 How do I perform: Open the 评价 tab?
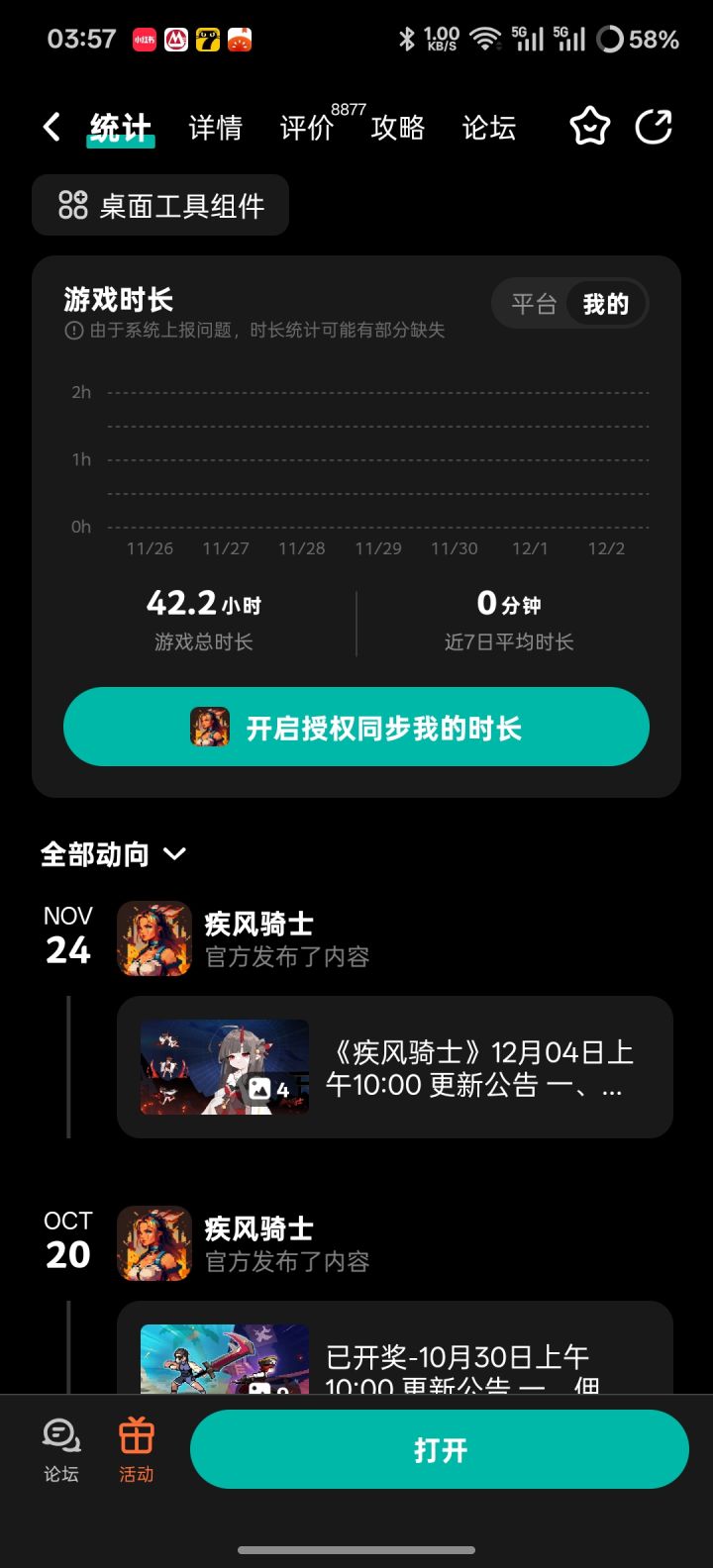click(306, 129)
